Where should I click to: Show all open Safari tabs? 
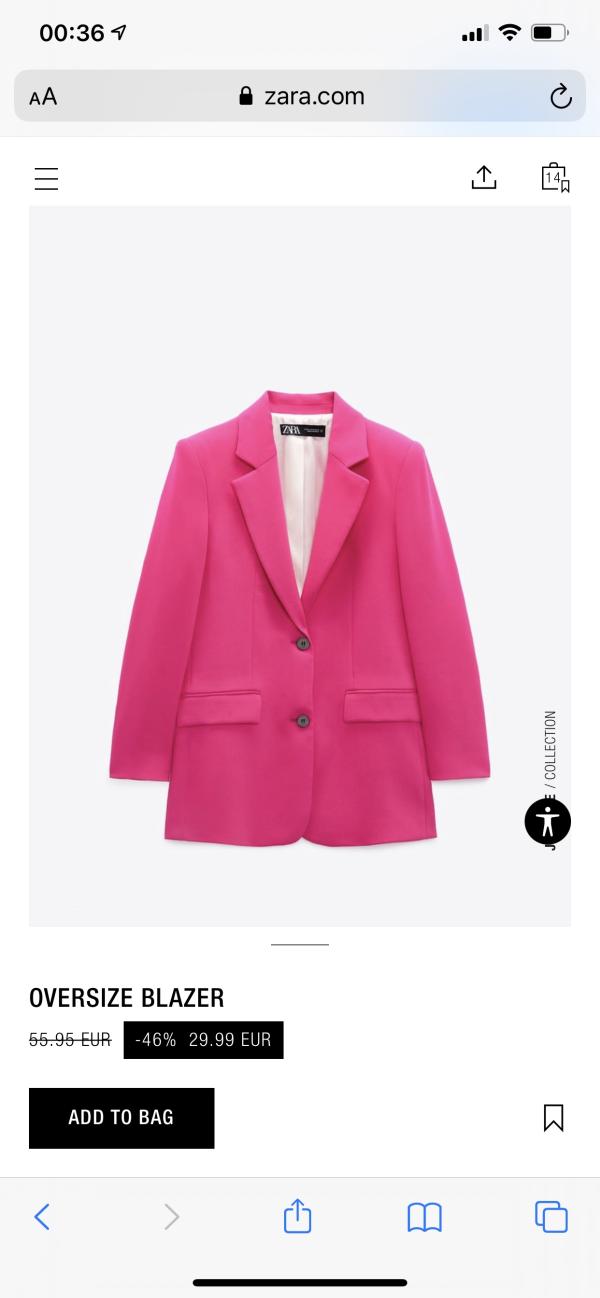[x=551, y=1216]
